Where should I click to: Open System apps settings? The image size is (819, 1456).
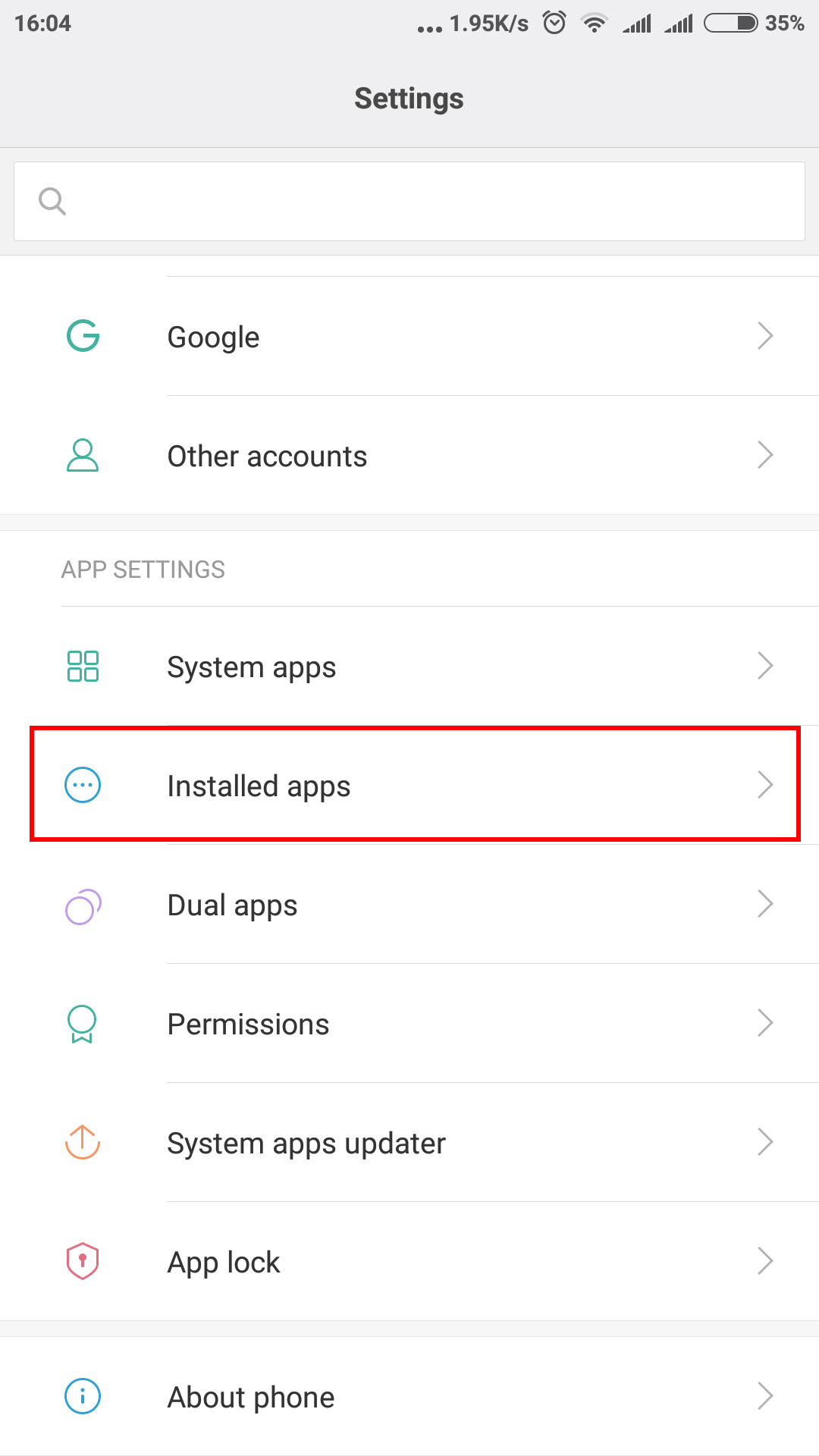[x=409, y=666]
